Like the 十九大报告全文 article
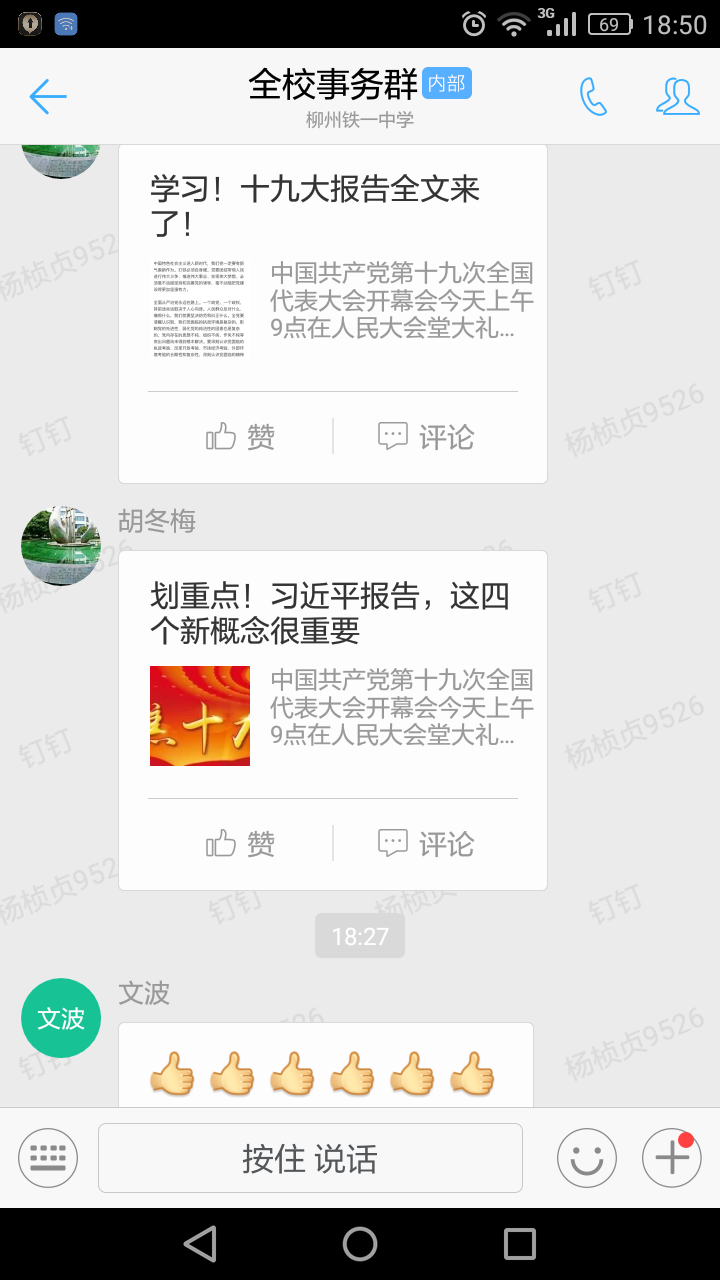The image size is (720, 1280). point(240,437)
